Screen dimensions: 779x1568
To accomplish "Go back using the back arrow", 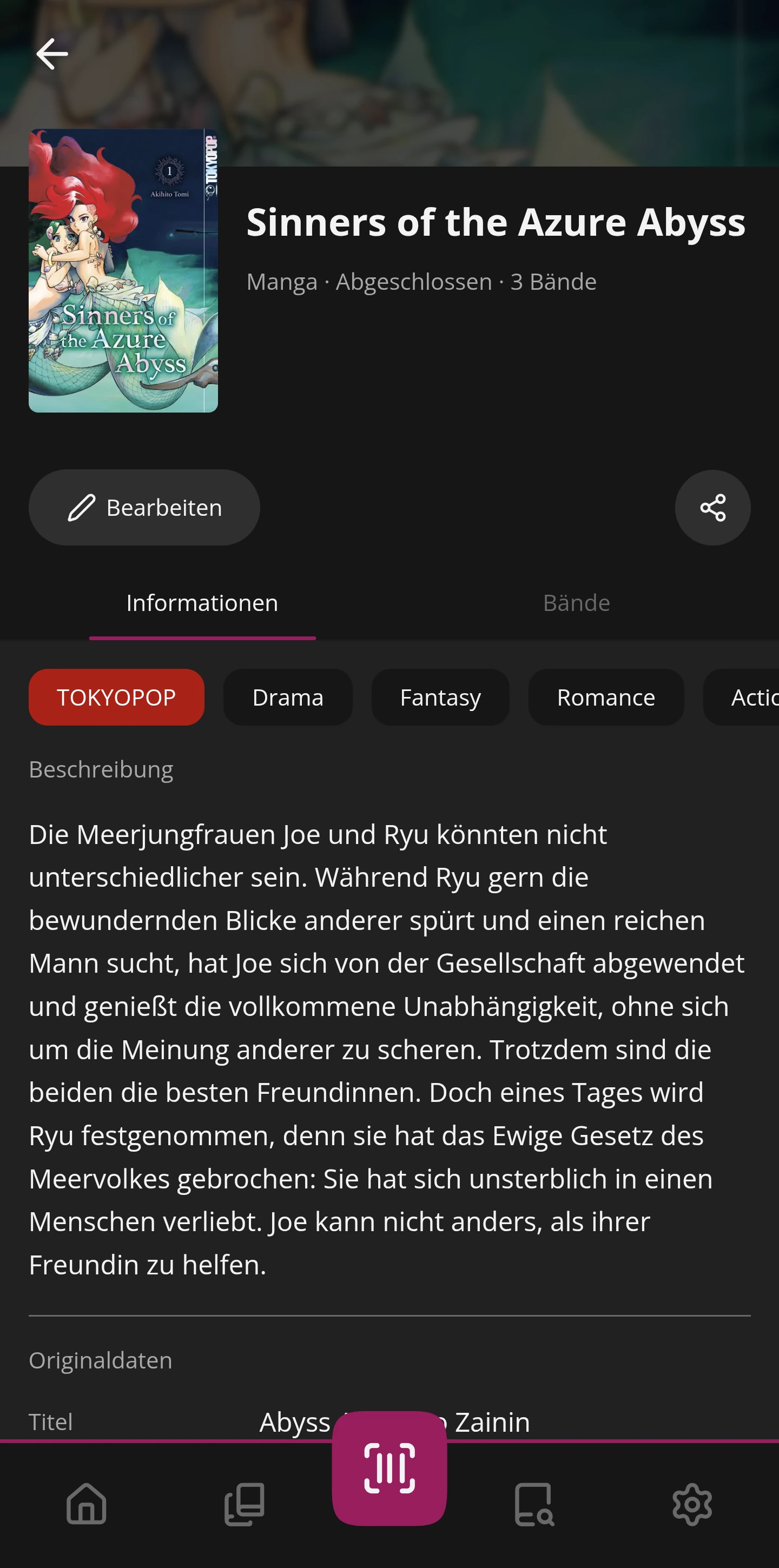I will pos(52,54).
